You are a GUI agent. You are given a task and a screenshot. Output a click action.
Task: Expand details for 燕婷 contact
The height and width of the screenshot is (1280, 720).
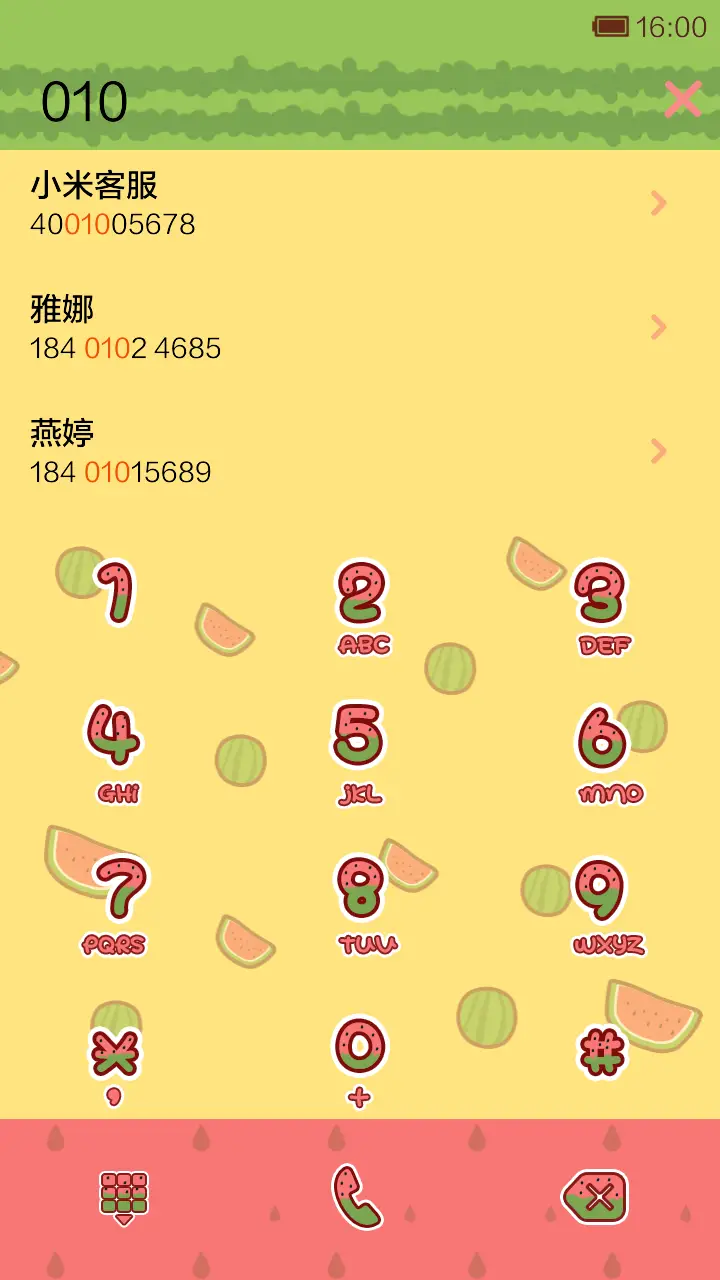coord(657,450)
